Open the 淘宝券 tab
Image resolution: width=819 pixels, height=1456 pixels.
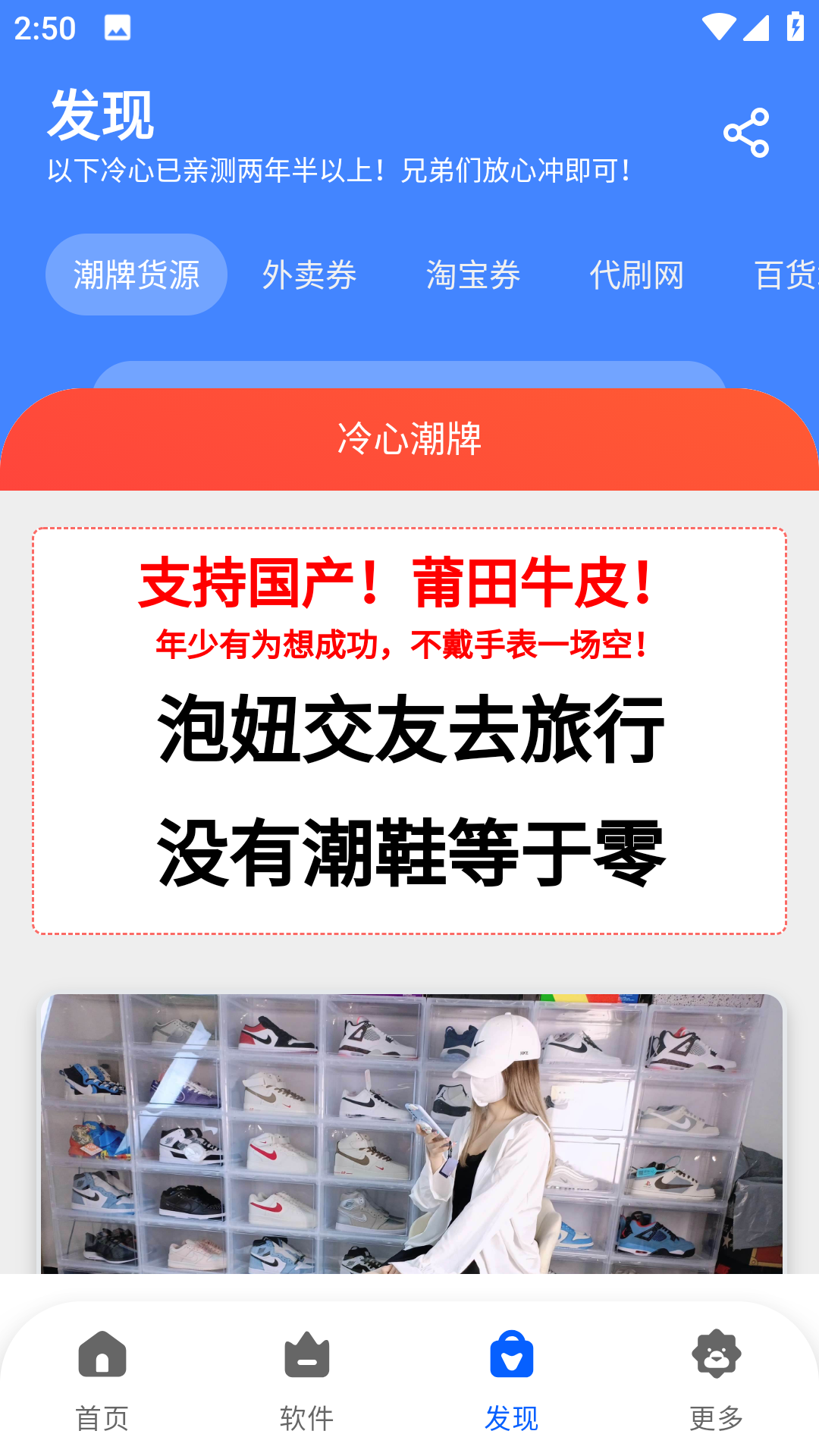[x=473, y=275]
